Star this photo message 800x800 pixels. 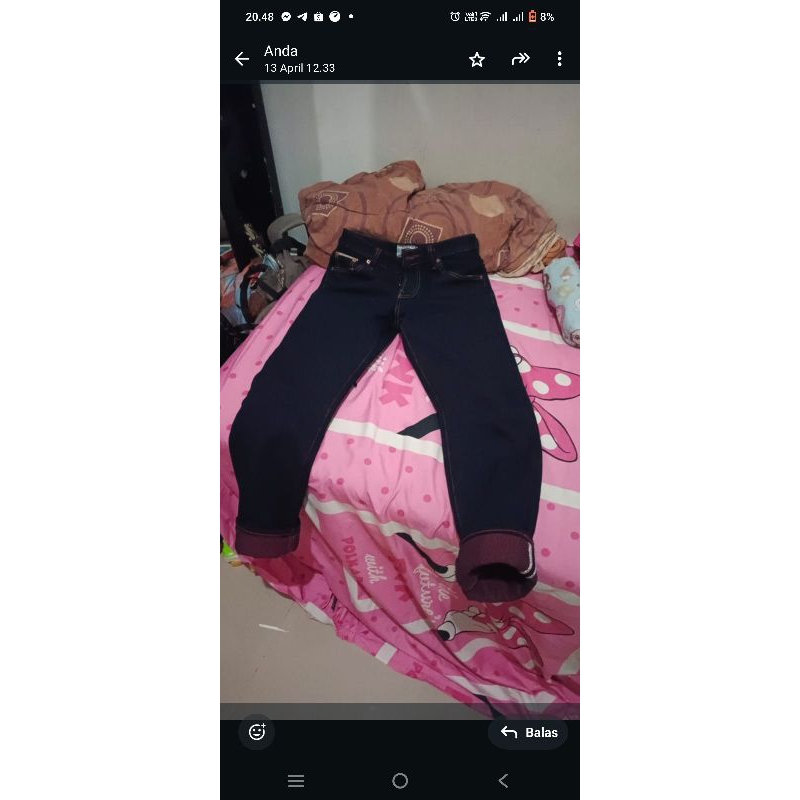pos(477,59)
